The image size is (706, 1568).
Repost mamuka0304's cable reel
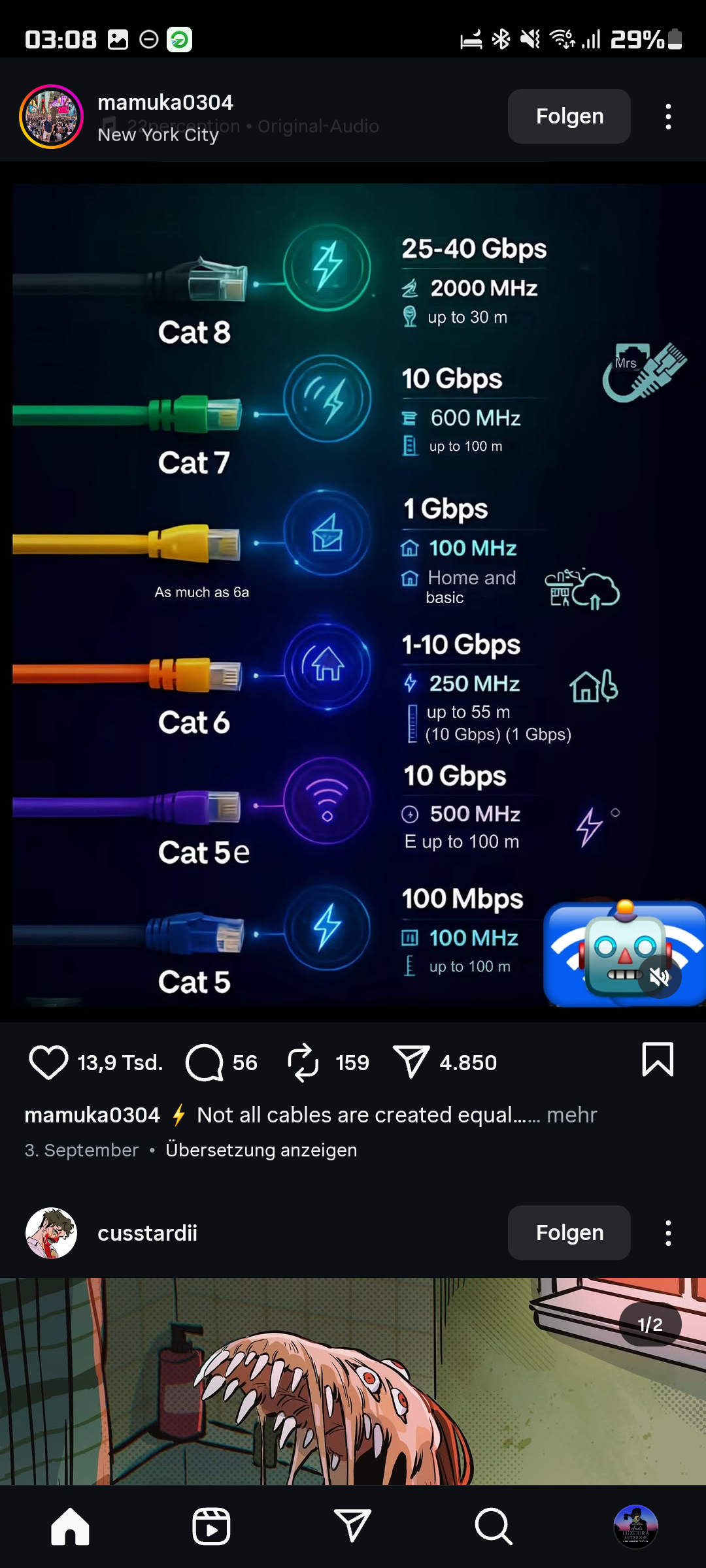tap(303, 1062)
